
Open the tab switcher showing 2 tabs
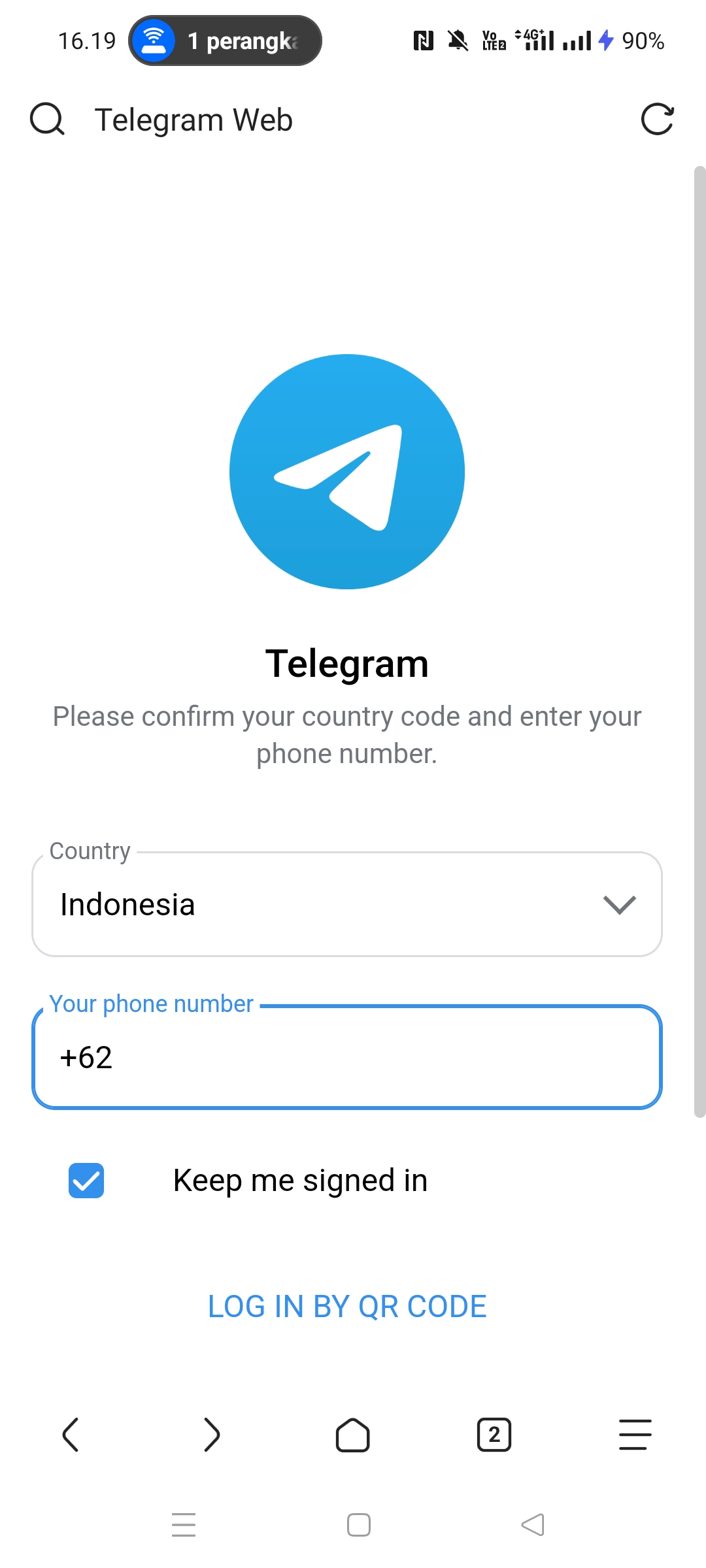(x=494, y=1435)
